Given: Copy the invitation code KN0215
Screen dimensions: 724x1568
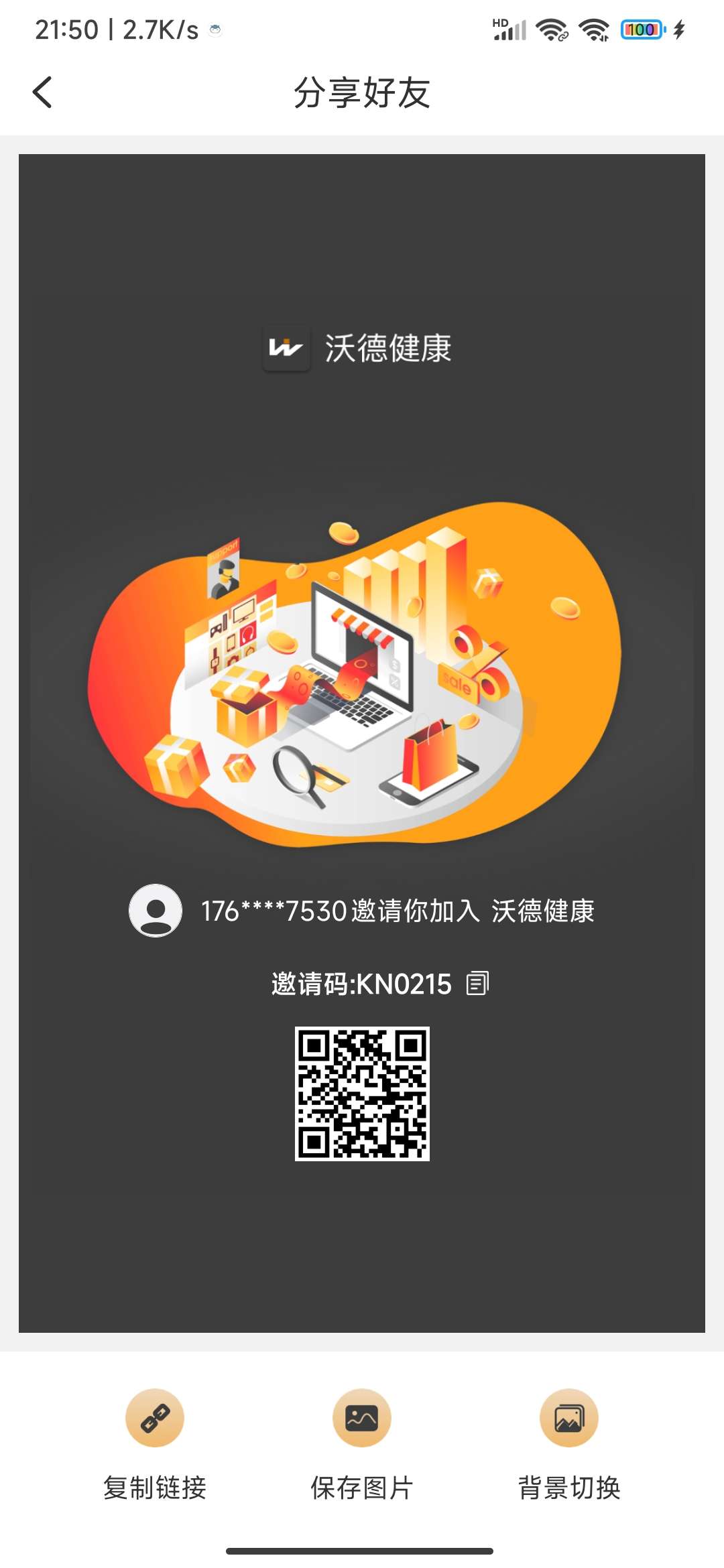Looking at the screenshot, I should click(477, 984).
